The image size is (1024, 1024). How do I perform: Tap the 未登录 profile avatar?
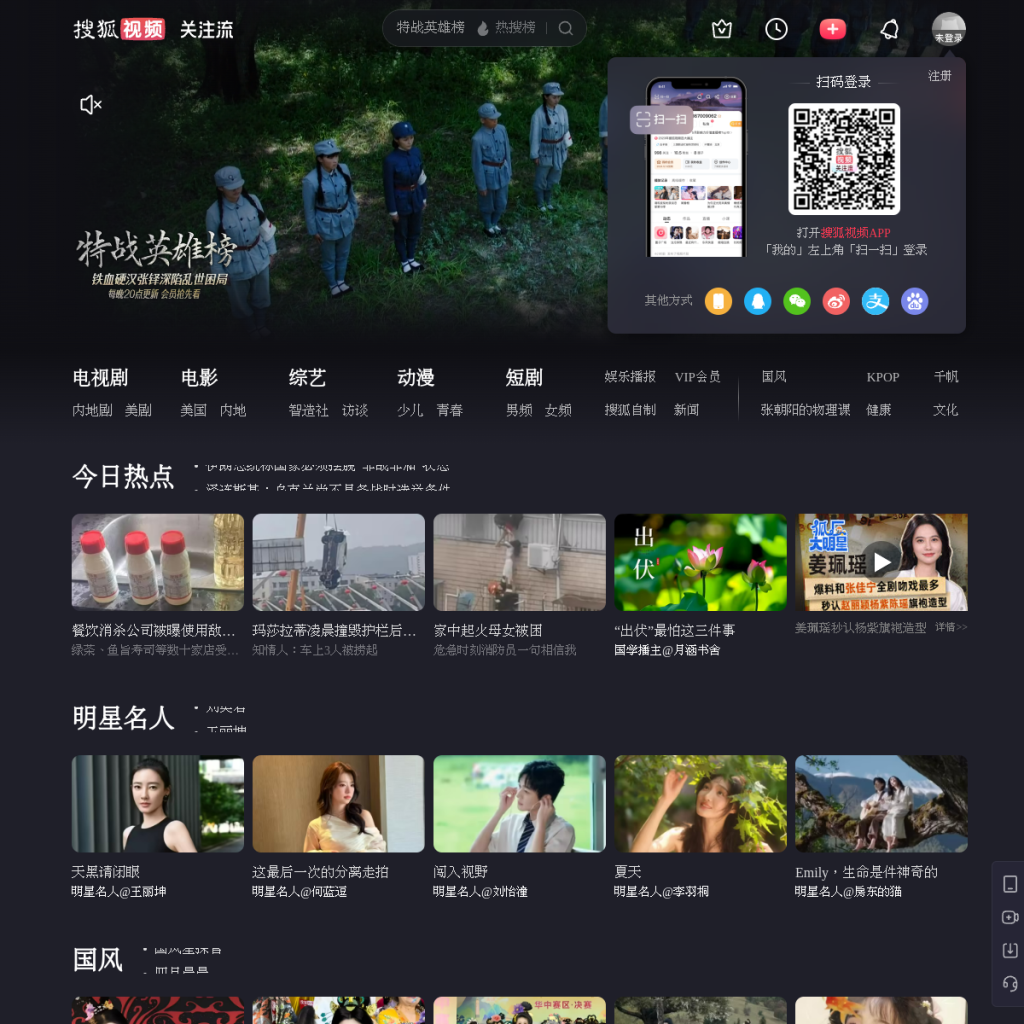[948, 29]
